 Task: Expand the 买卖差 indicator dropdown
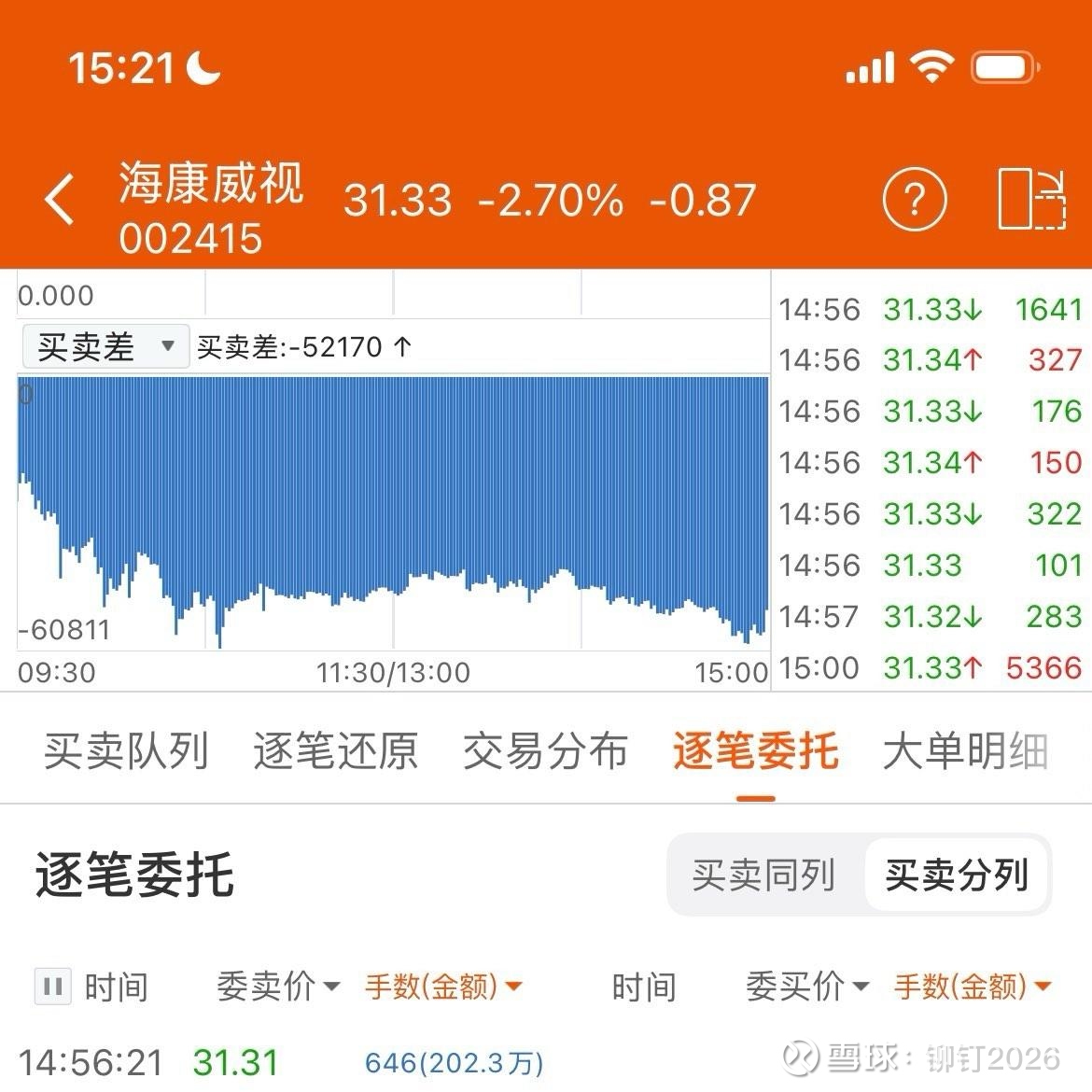point(105,347)
